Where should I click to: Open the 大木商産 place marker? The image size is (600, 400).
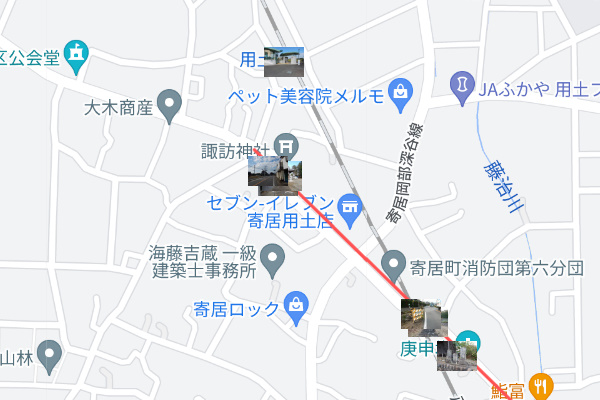pyautogui.click(x=170, y=102)
